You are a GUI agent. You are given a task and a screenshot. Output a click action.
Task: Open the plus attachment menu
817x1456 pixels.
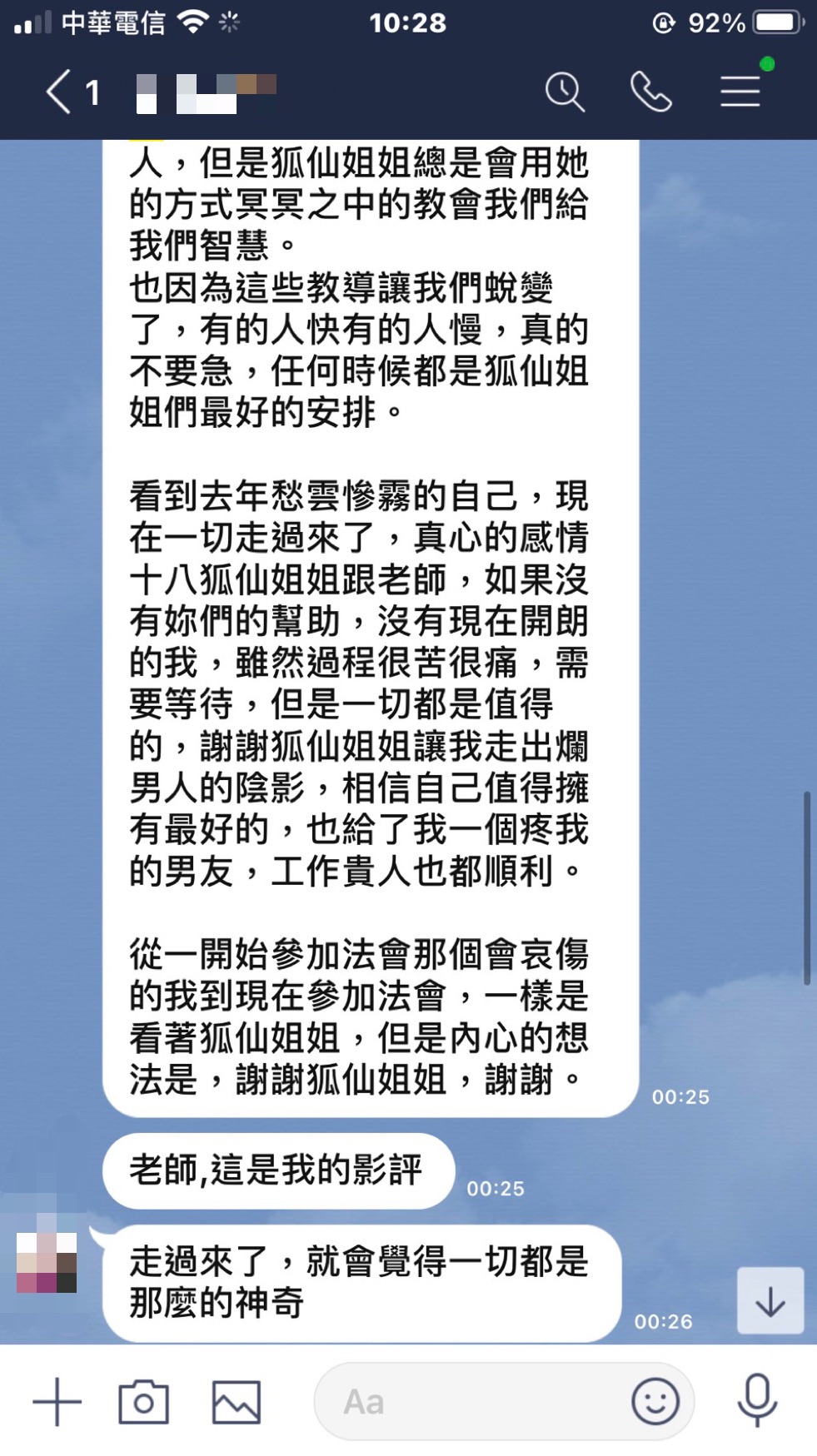(57, 1402)
